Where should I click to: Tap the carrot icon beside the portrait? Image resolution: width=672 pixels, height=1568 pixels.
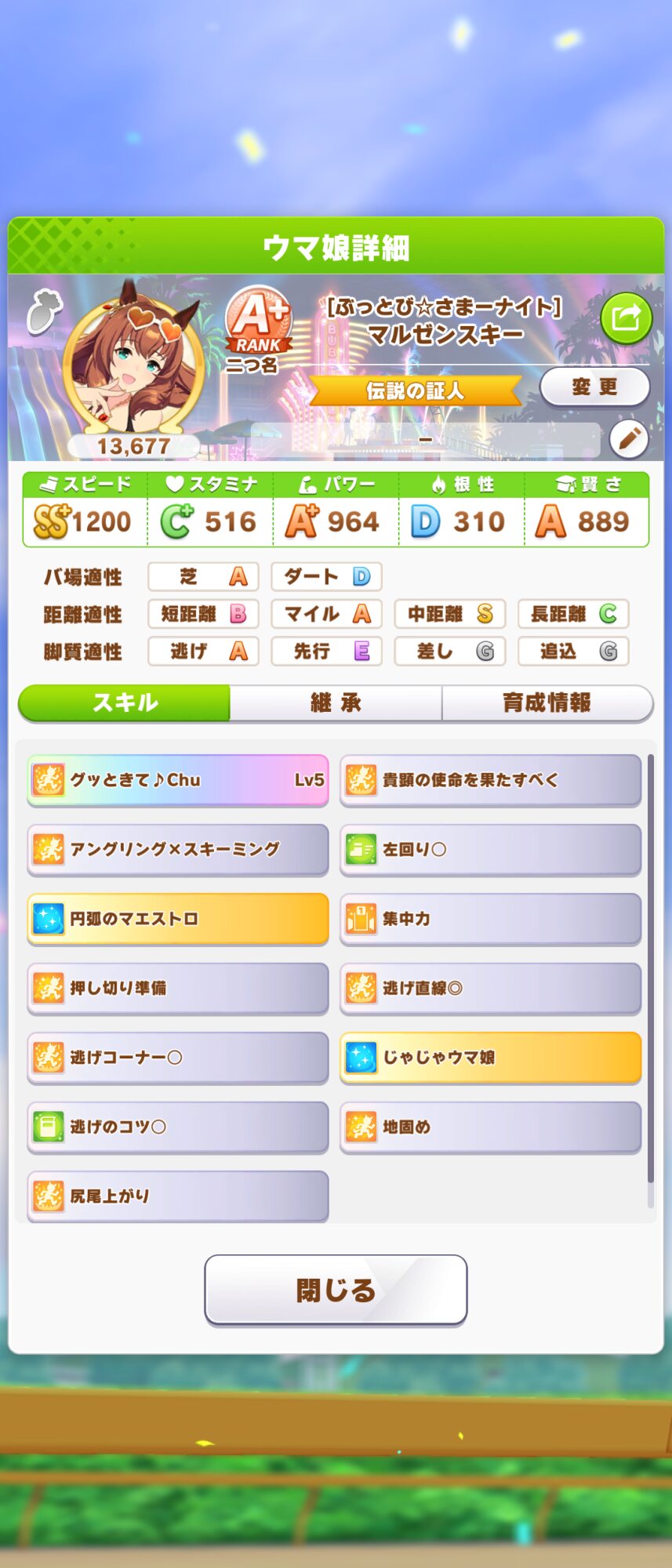click(x=43, y=312)
